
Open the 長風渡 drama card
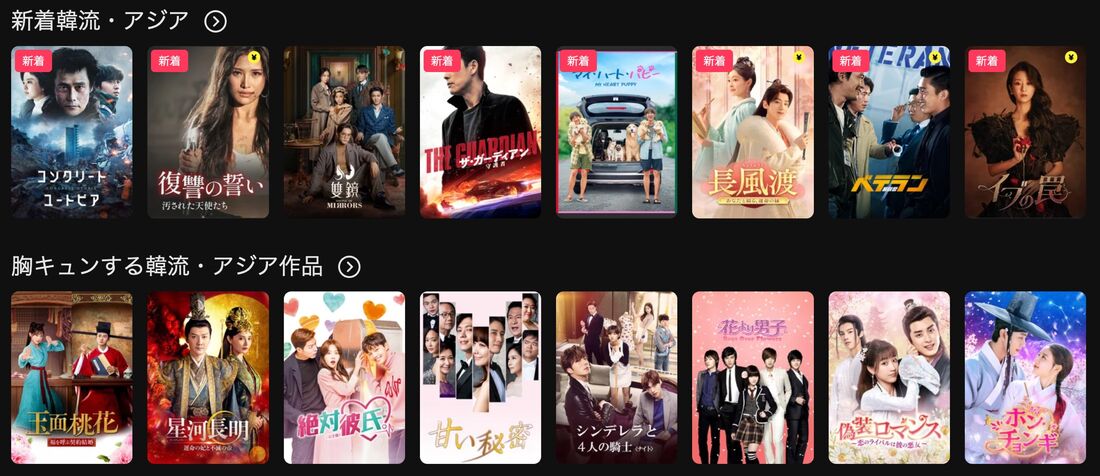pos(752,132)
